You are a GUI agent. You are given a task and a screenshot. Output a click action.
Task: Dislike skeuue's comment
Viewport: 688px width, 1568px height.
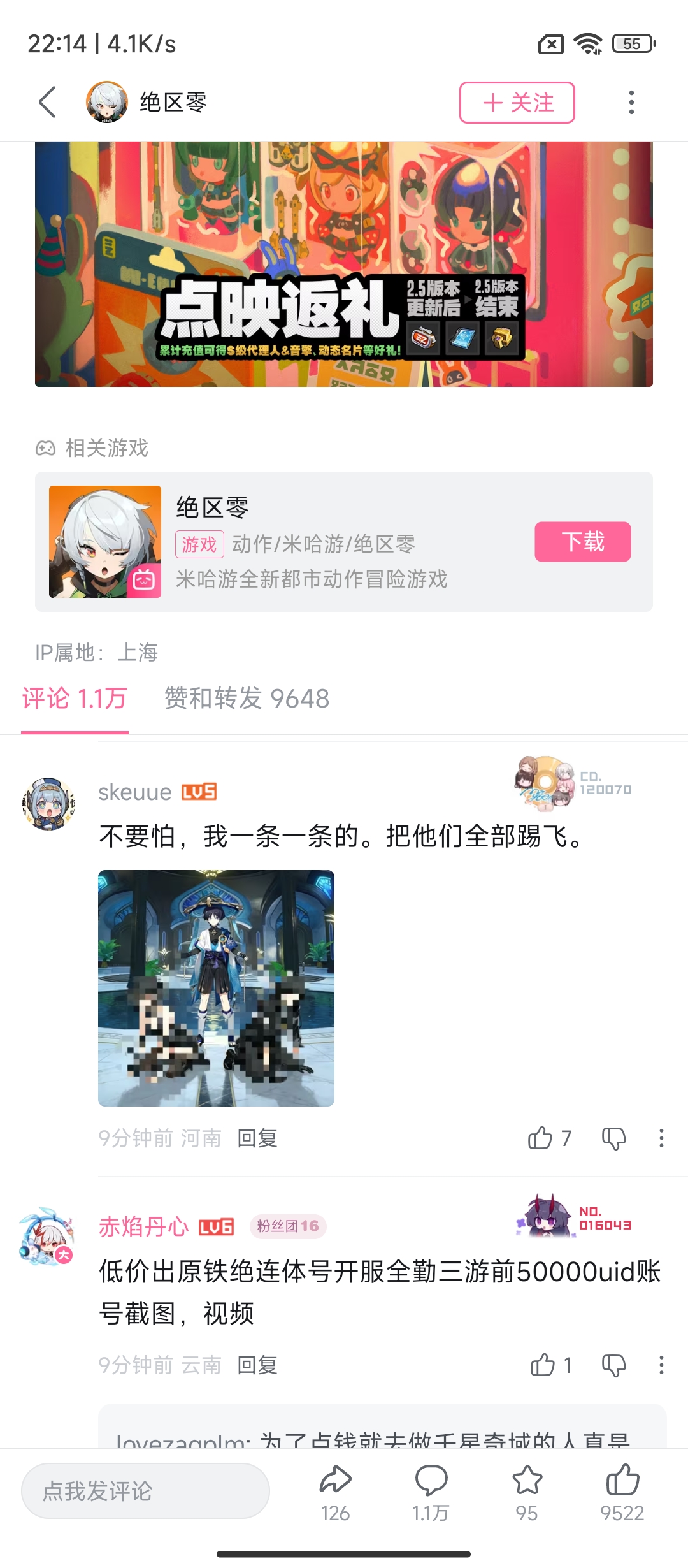pyautogui.click(x=614, y=1138)
